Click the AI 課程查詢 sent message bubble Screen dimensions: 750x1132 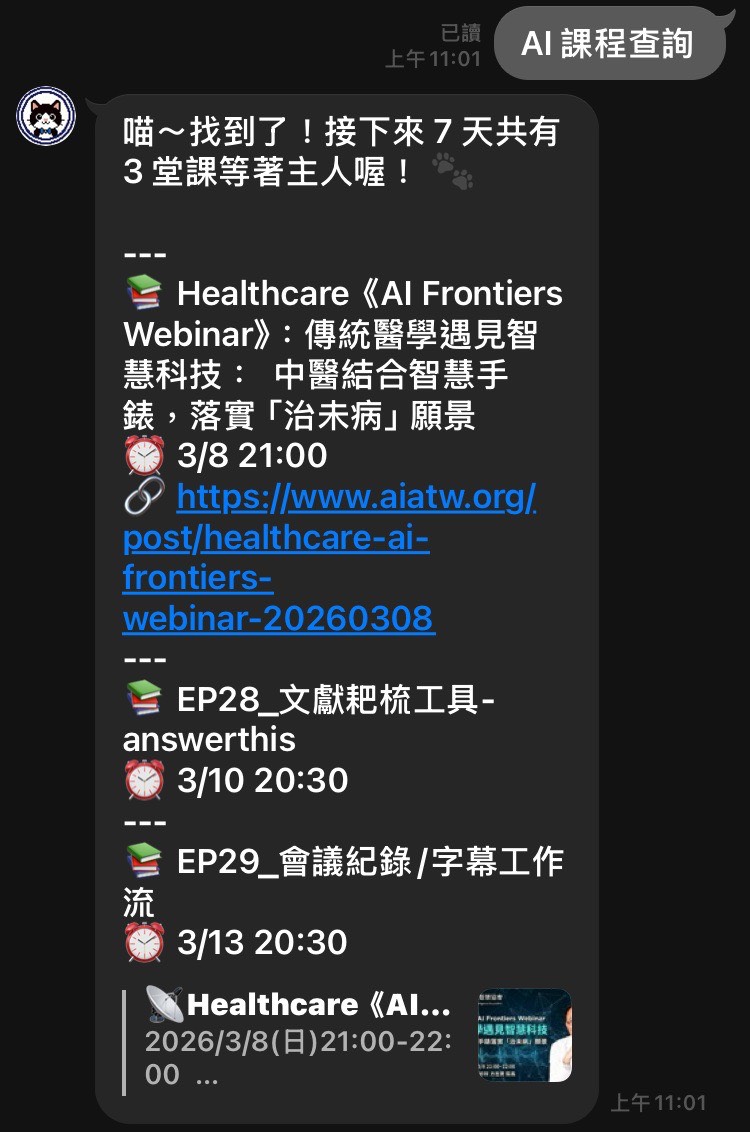pos(608,42)
